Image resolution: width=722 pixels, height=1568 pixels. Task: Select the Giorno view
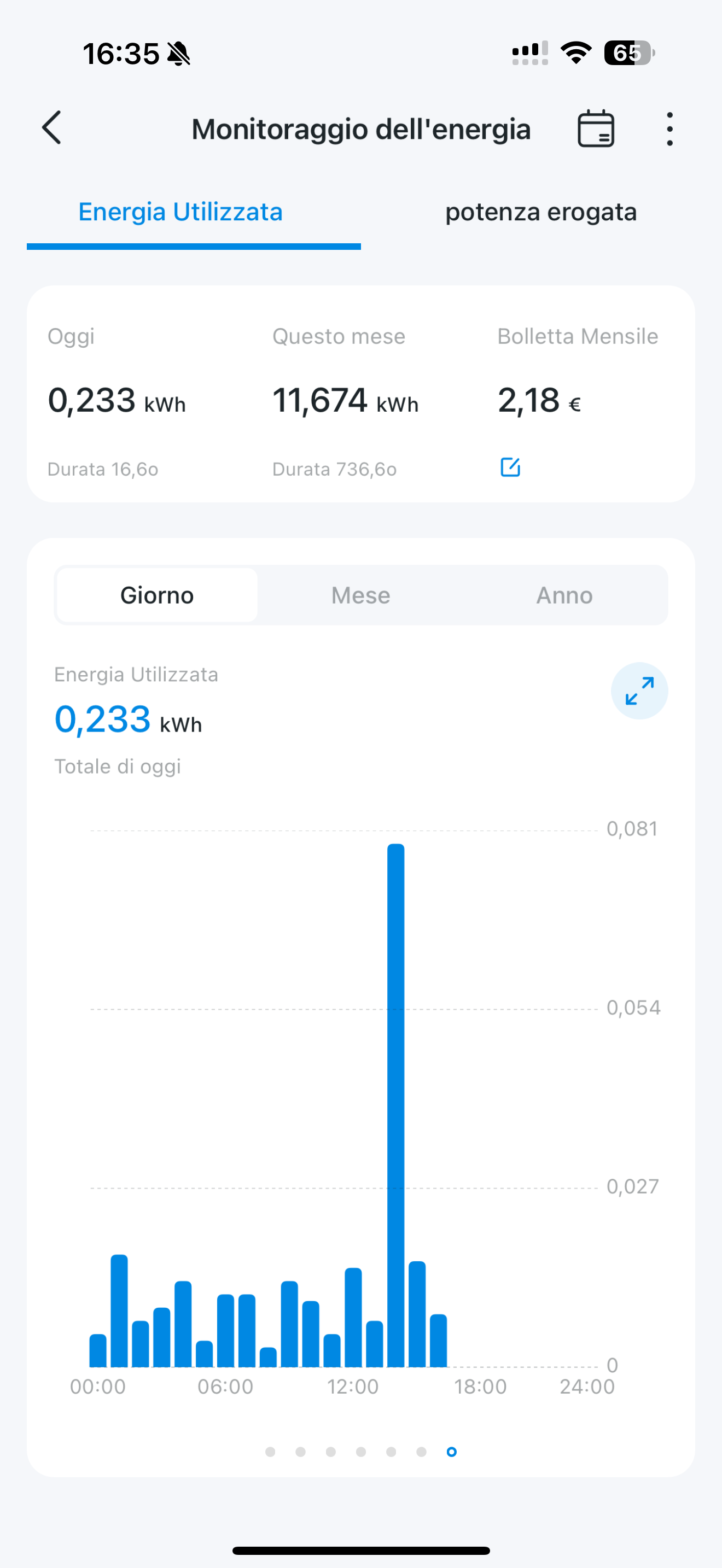[156, 595]
